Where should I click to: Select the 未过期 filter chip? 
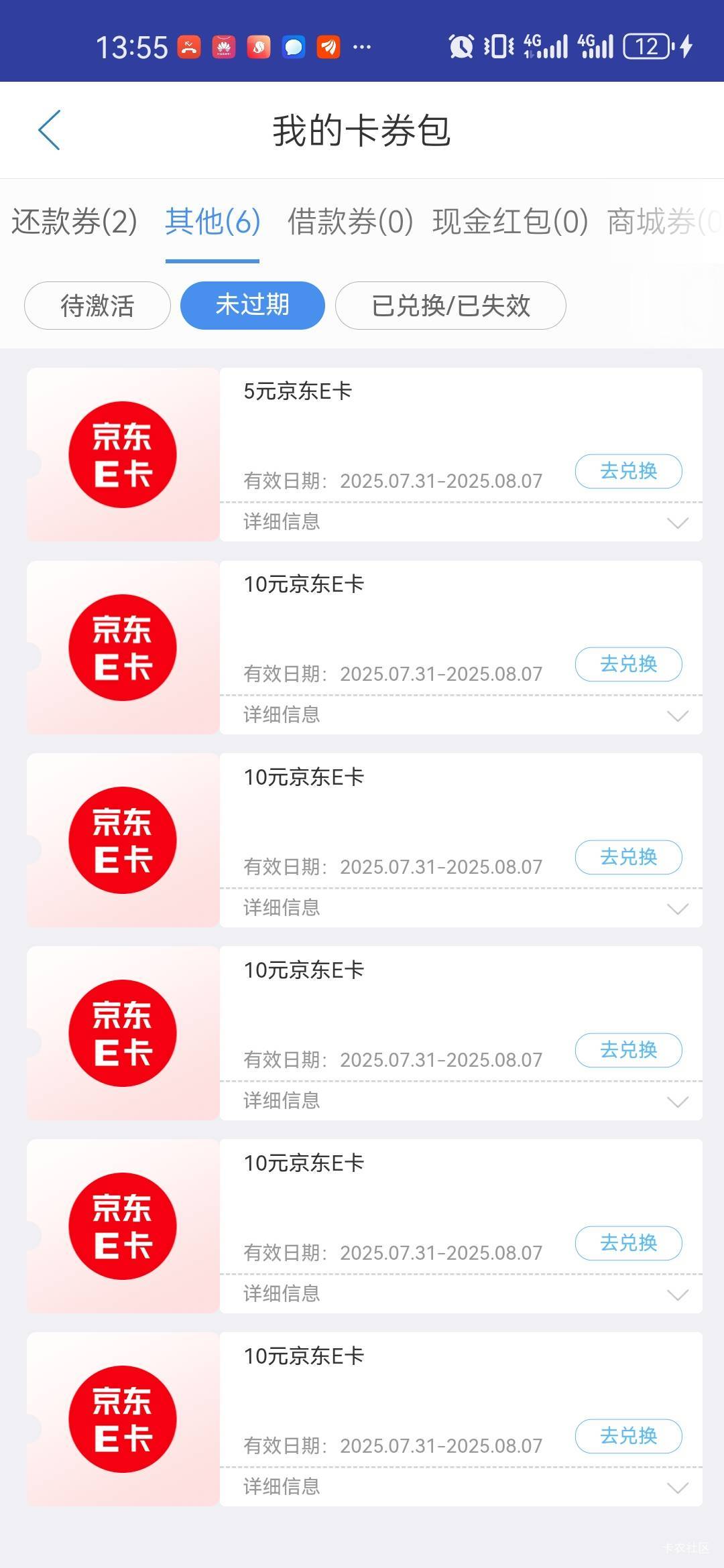click(x=253, y=306)
